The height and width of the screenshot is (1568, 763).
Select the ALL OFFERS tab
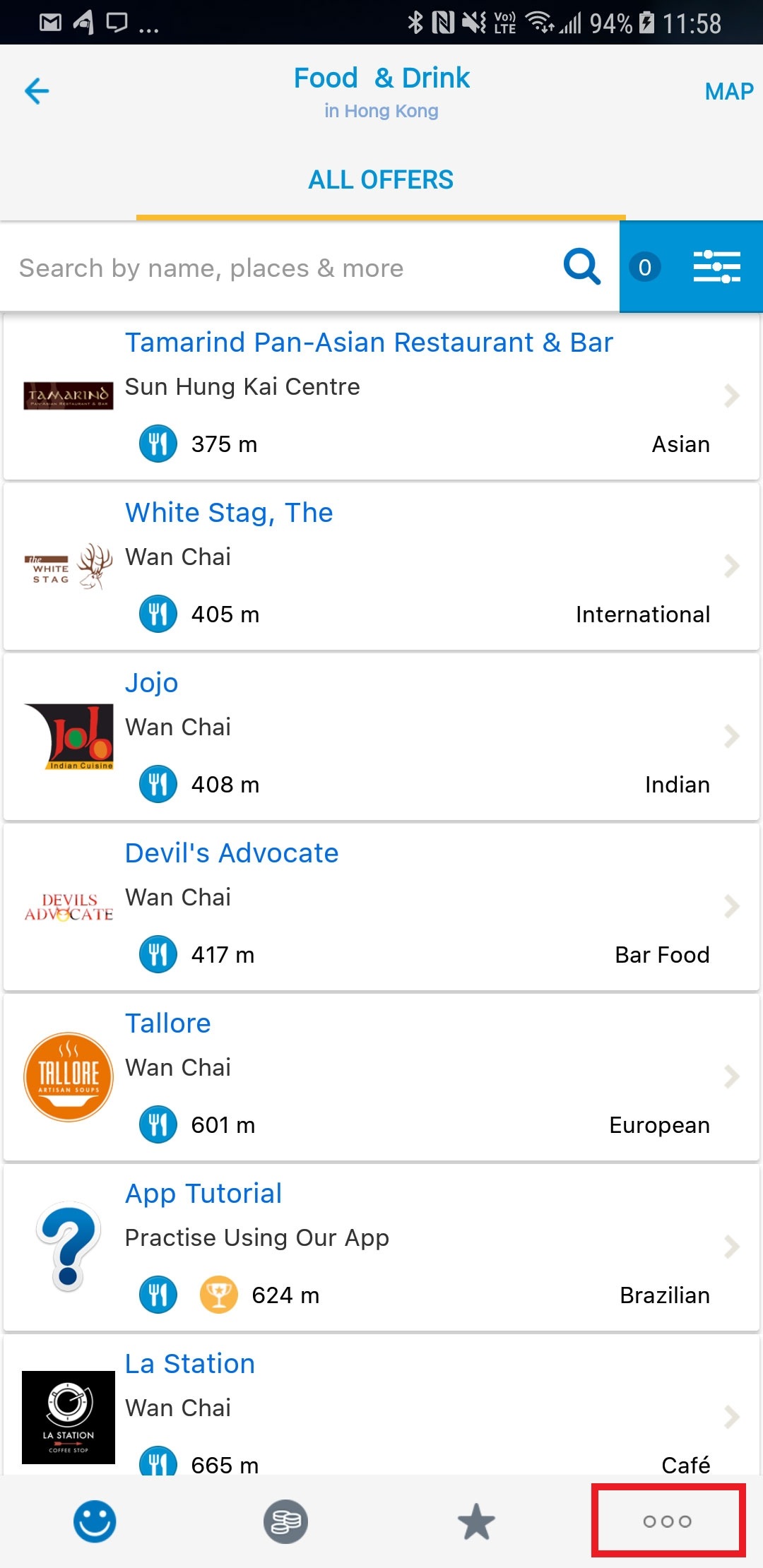pyautogui.click(x=381, y=180)
